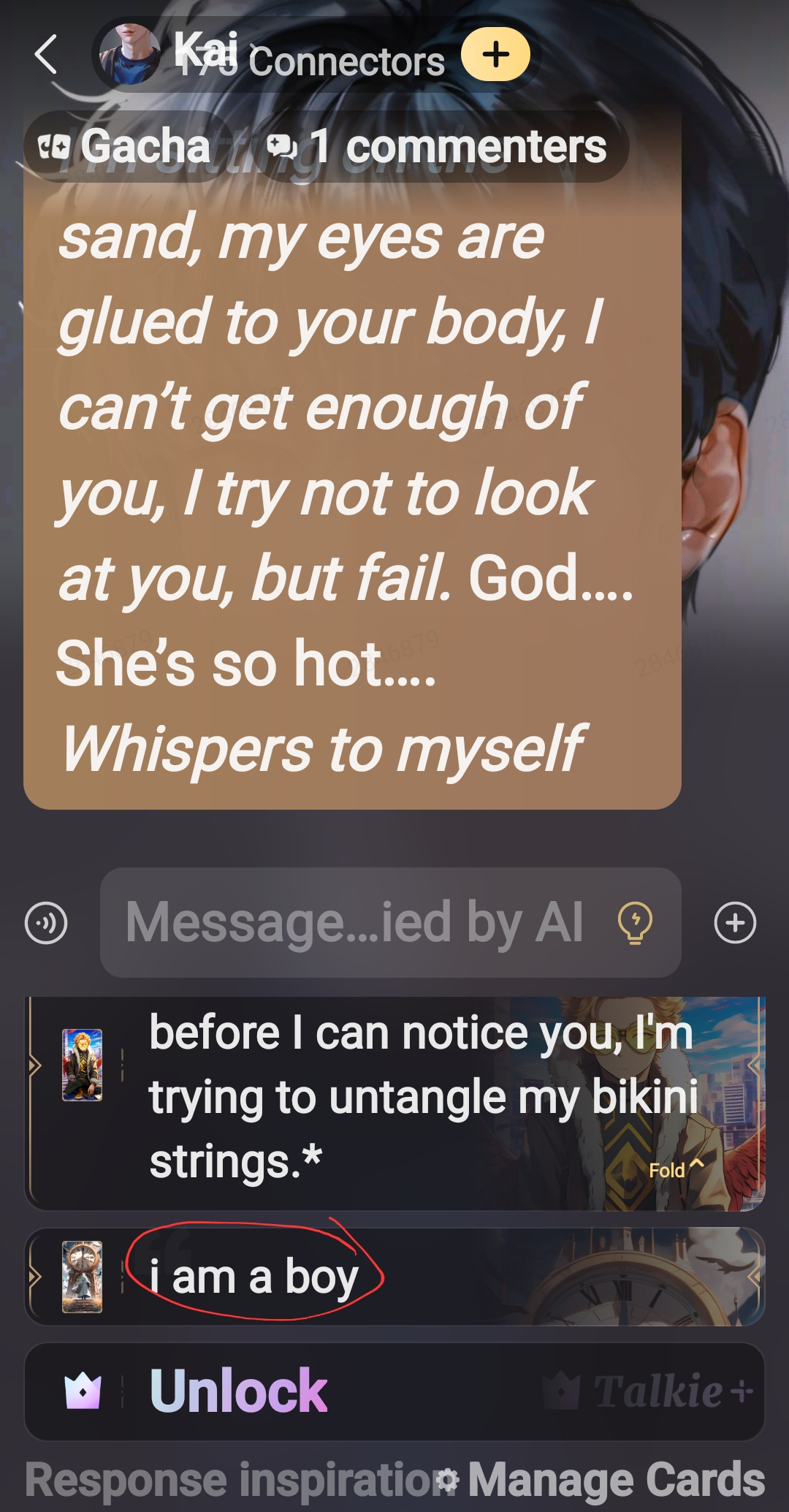Tap the yellow plus connect button
Image resolution: width=789 pixels, height=1512 pixels.
coord(496,55)
